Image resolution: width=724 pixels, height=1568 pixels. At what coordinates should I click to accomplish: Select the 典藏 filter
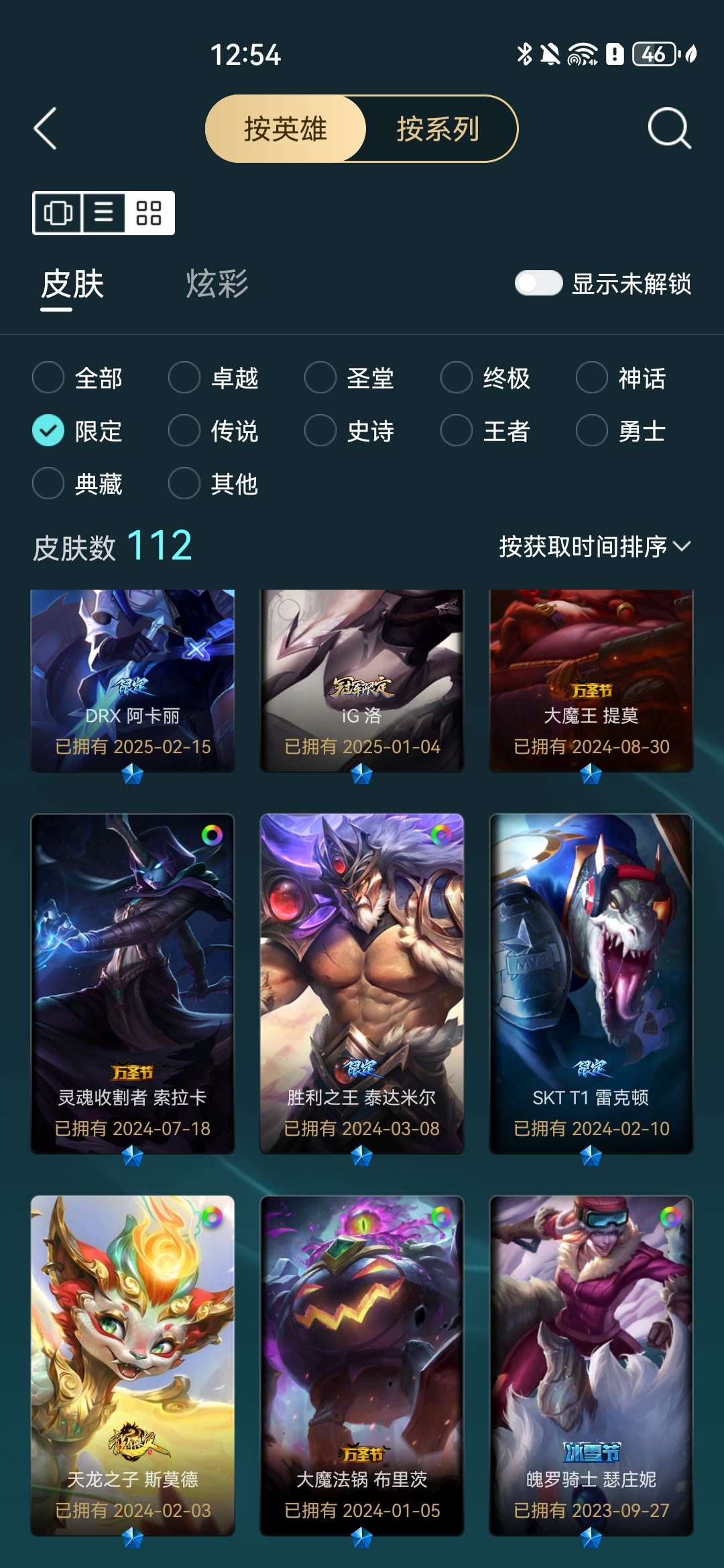(x=48, y=483)
